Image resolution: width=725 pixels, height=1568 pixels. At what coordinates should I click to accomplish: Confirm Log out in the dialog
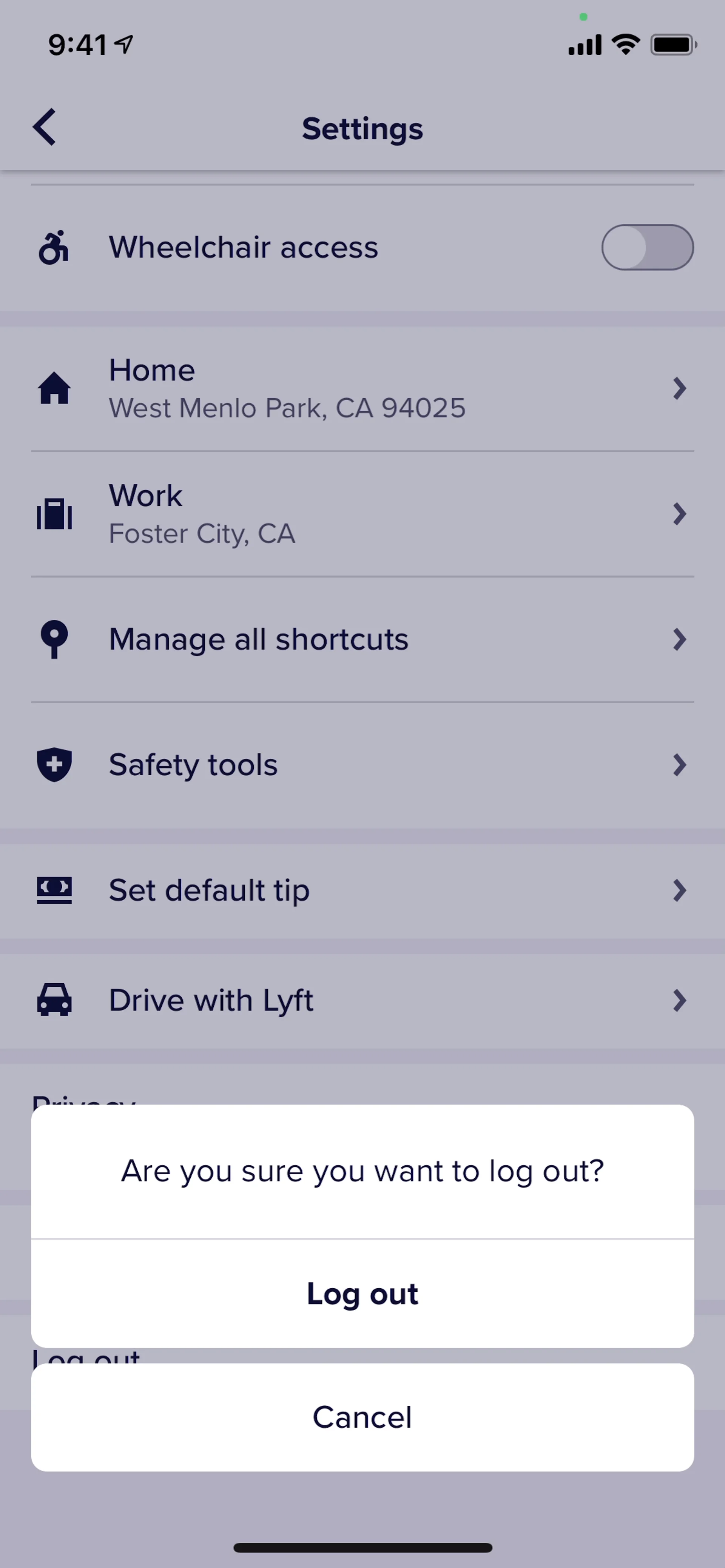click(x=362, y=1293)
